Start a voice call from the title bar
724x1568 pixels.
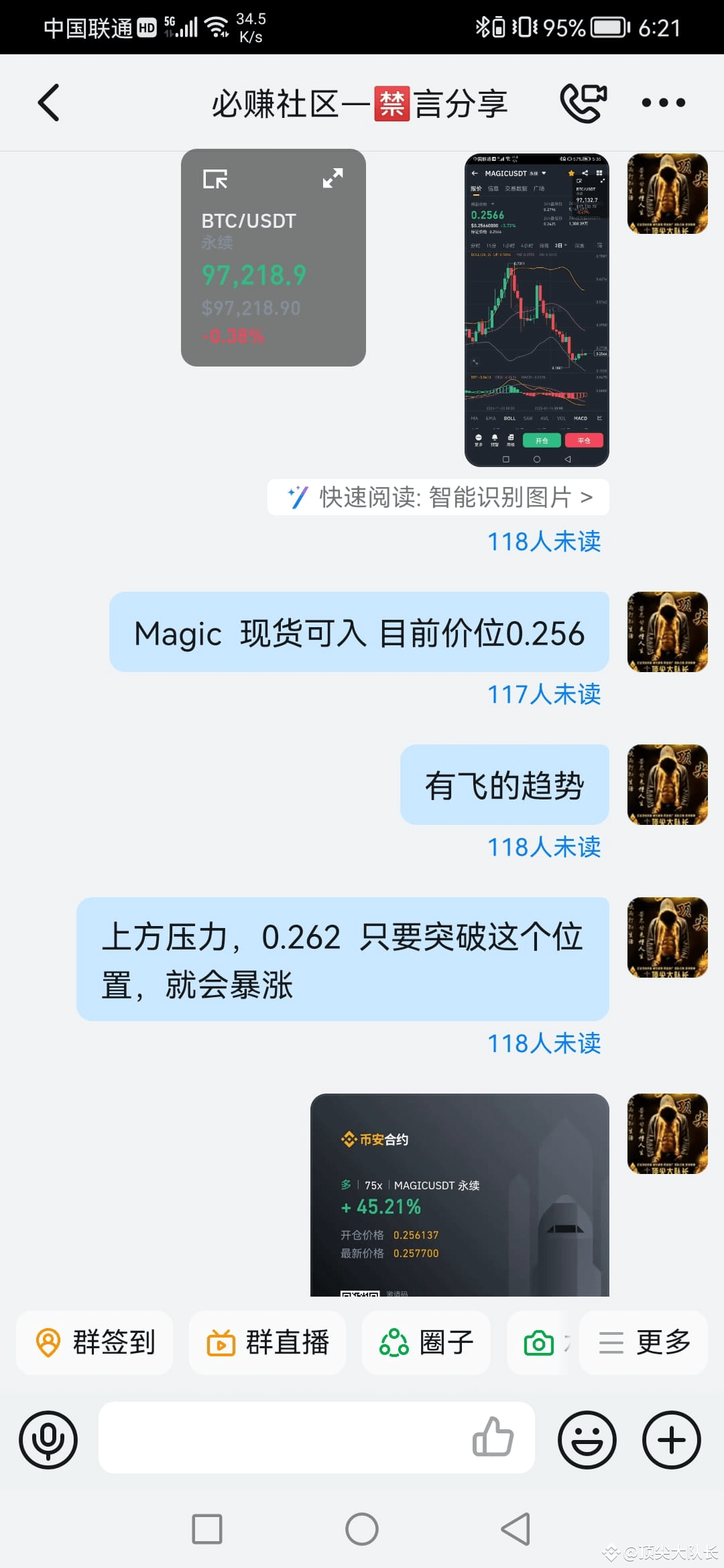[583, 102]
